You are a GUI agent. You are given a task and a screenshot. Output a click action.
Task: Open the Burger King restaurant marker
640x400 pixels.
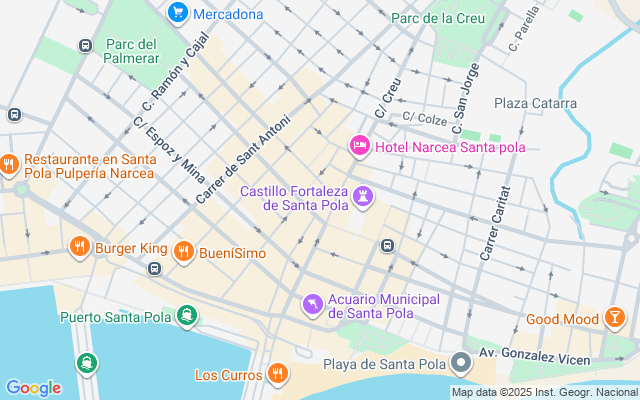click(79, 247)
